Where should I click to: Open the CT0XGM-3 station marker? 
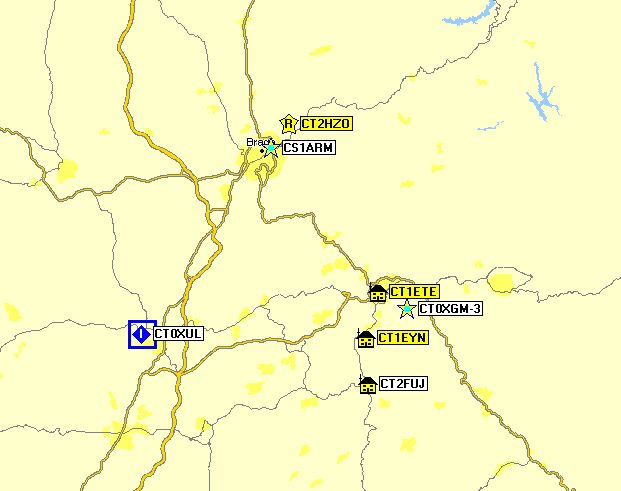pos(407,309)
